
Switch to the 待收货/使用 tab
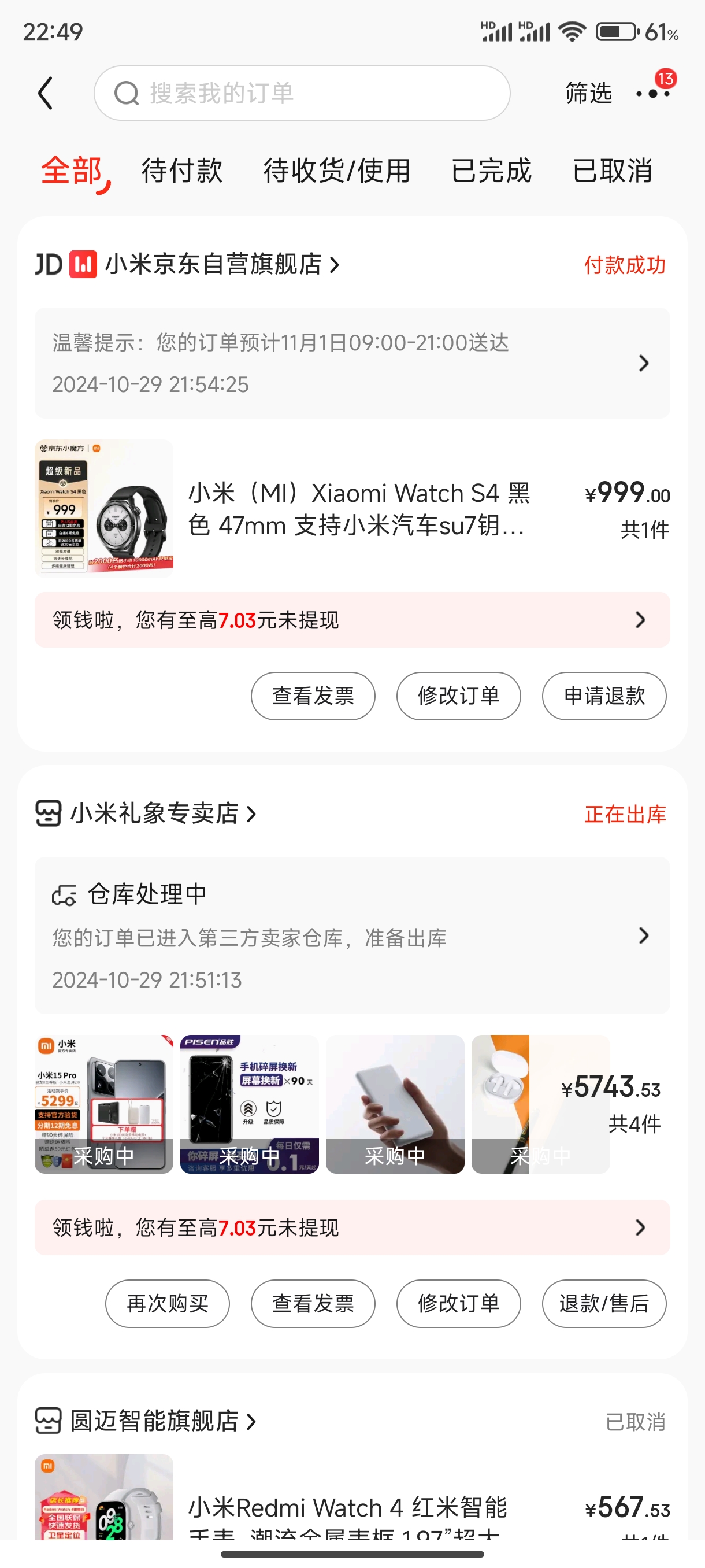(x=336, y=171)
